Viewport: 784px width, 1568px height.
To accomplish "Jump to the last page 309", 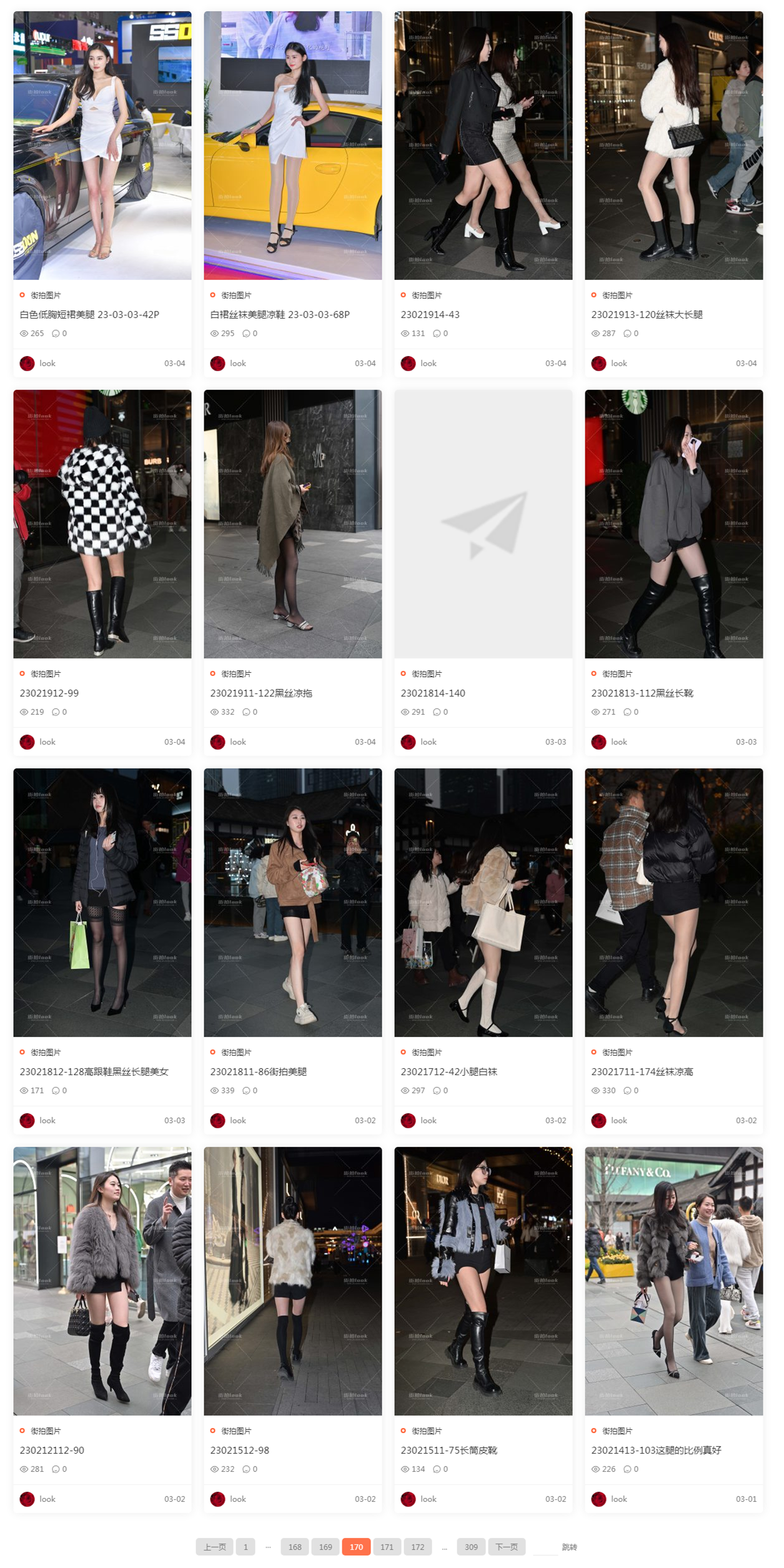I will 471,1547.
